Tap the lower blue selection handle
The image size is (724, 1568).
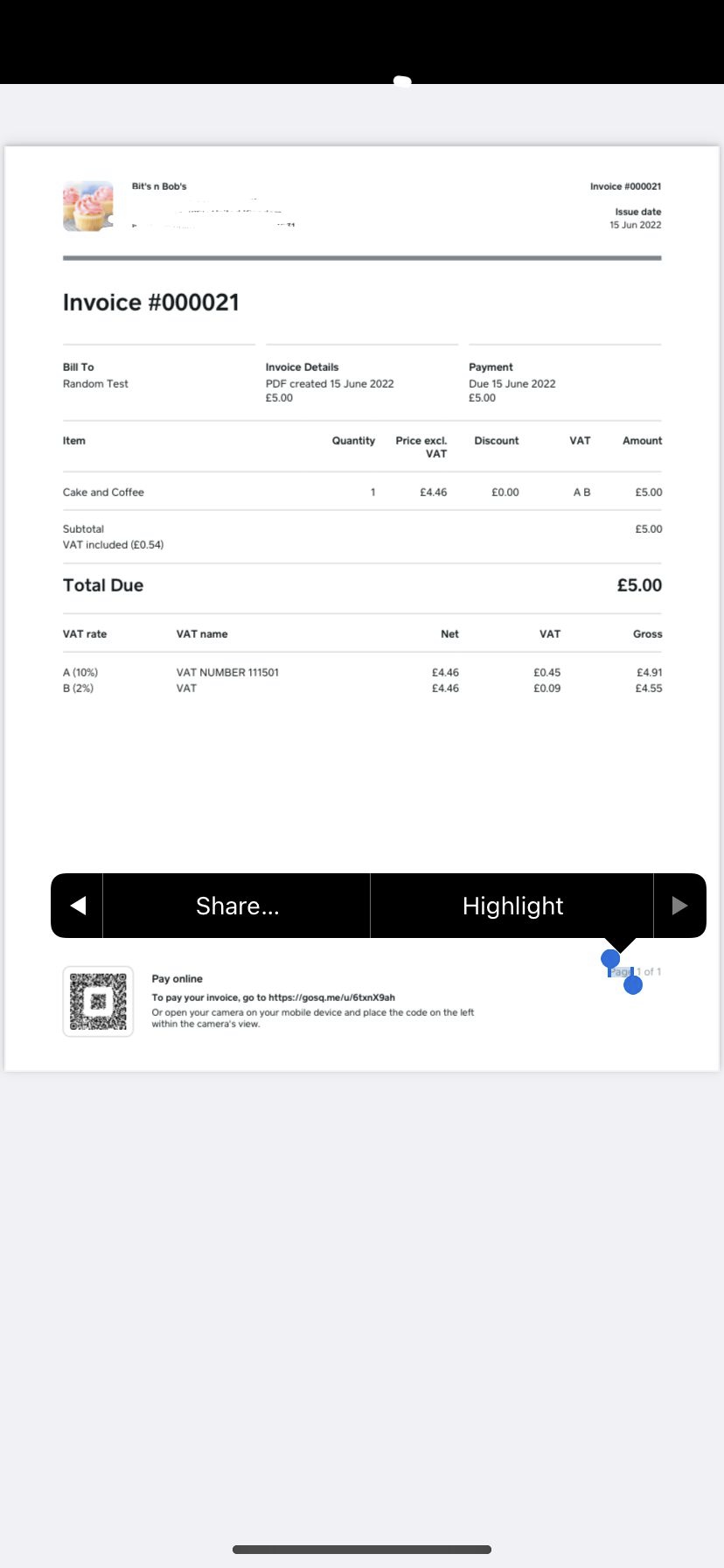click(x=633, y=984)
